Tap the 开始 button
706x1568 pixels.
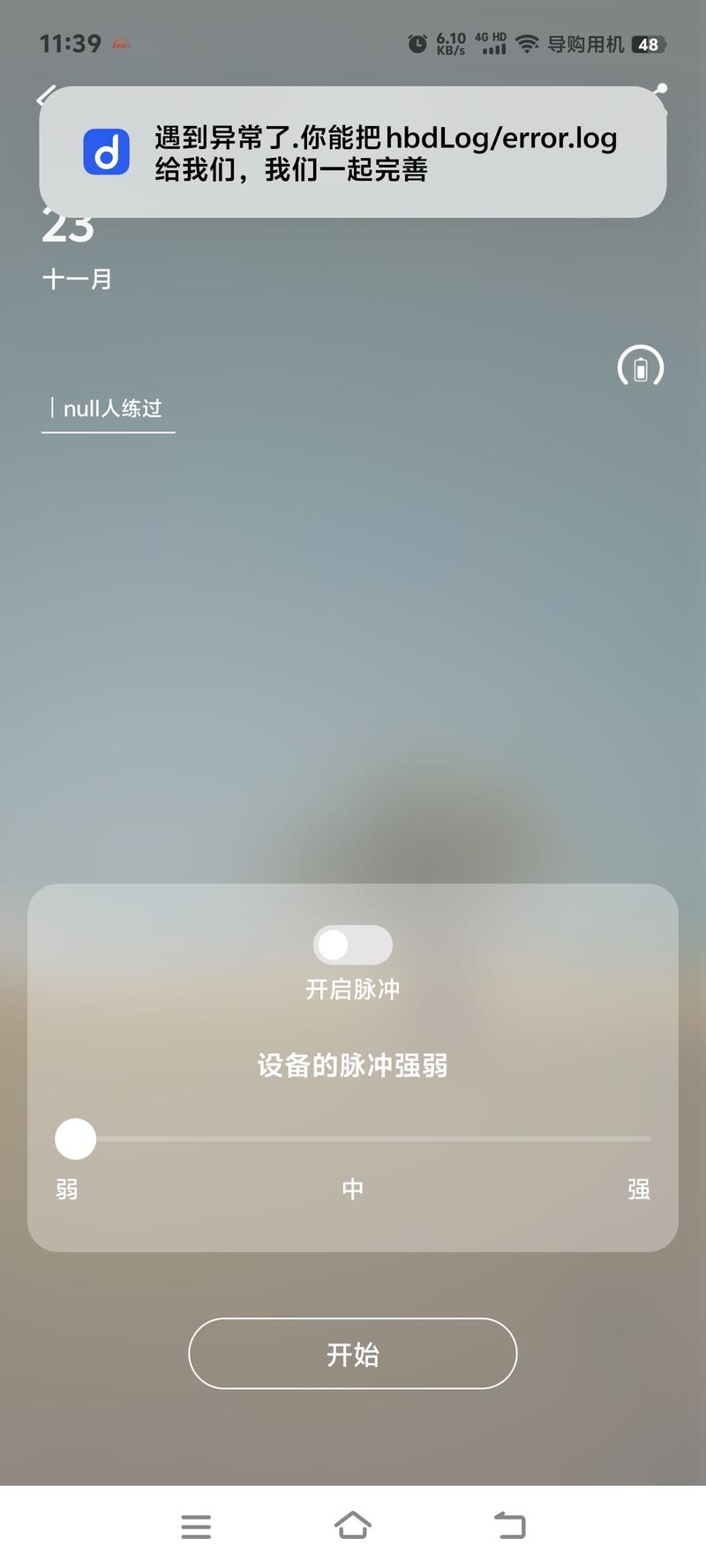pos(353,1354)
